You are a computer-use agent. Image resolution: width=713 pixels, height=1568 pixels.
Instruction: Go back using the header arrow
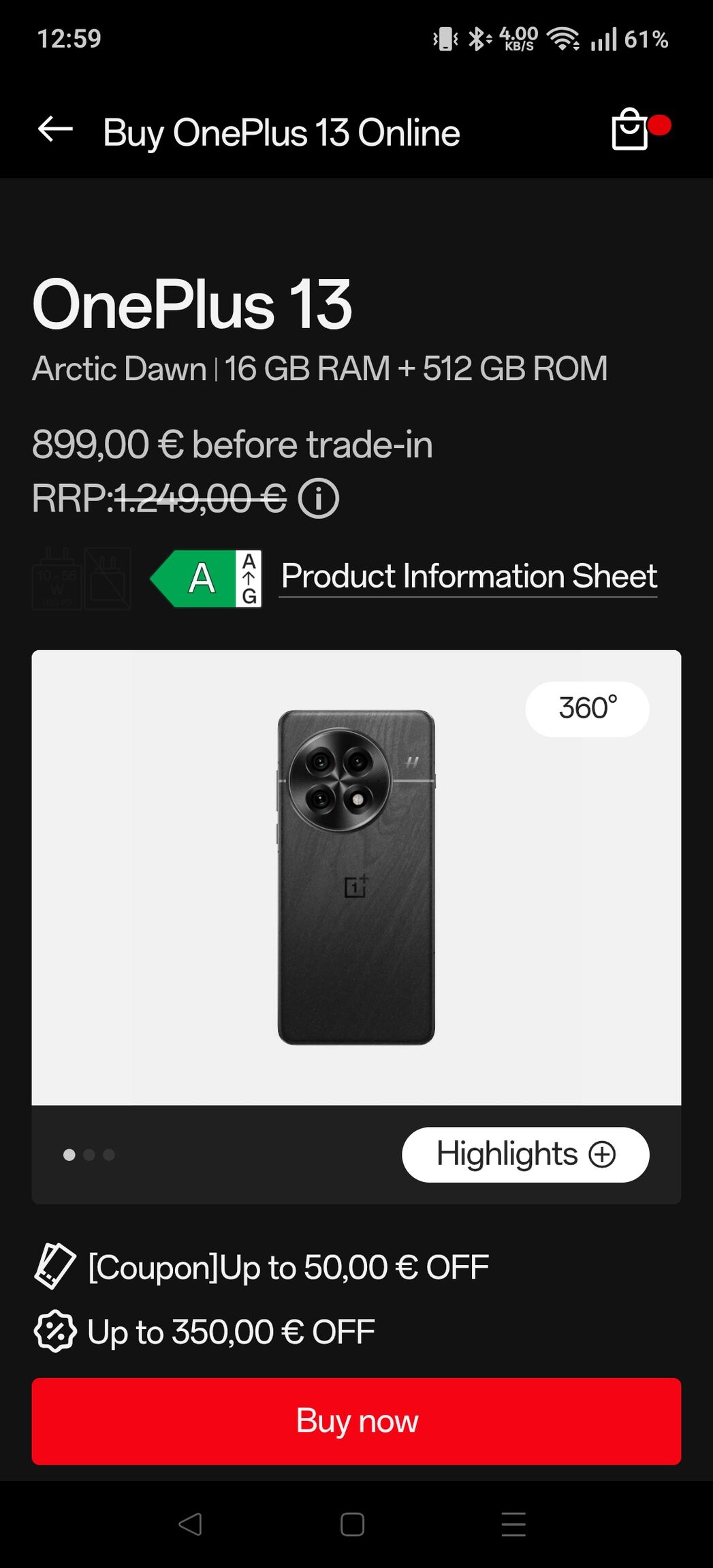pyautogui.click(x=55, y=129)
